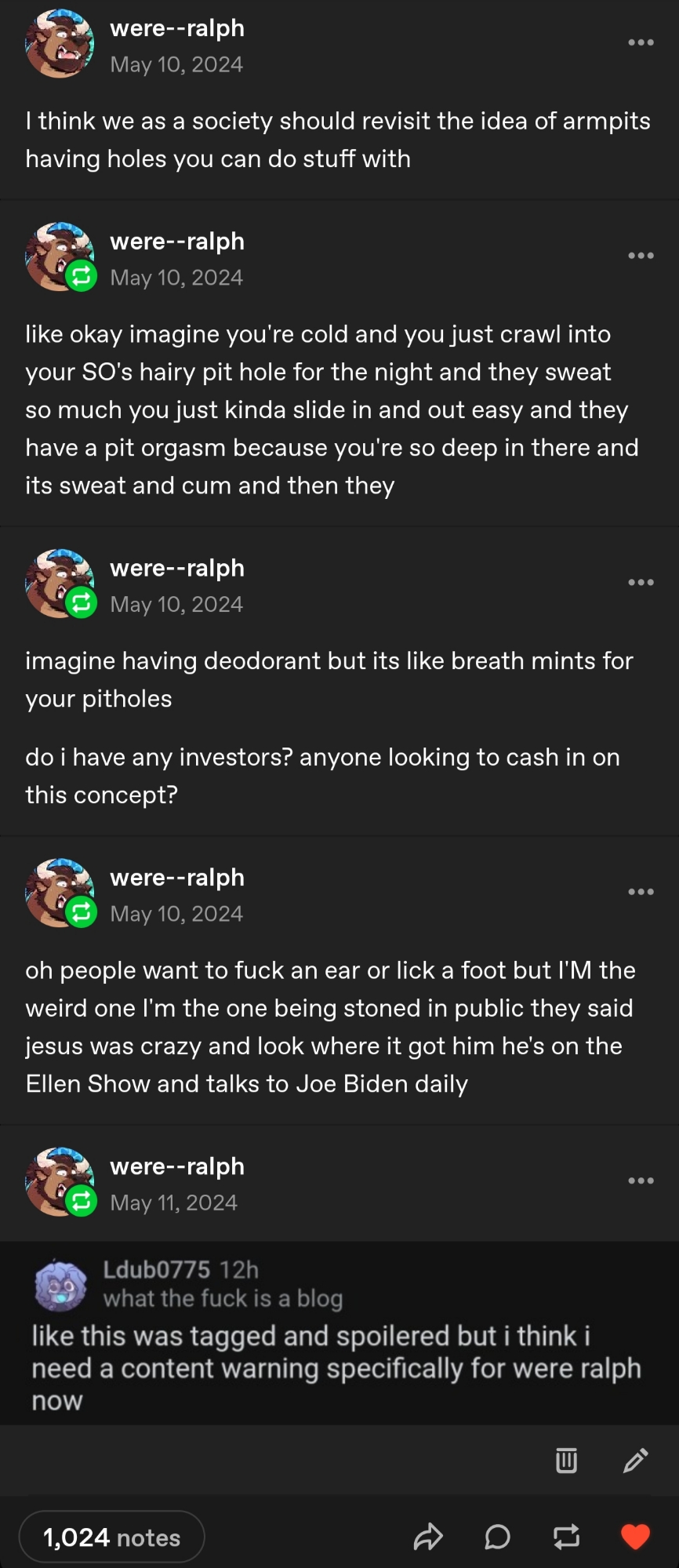Screen dimensions: 679x1568
Task: View the 1,024 notes
Action: (x=111, y=1537)
